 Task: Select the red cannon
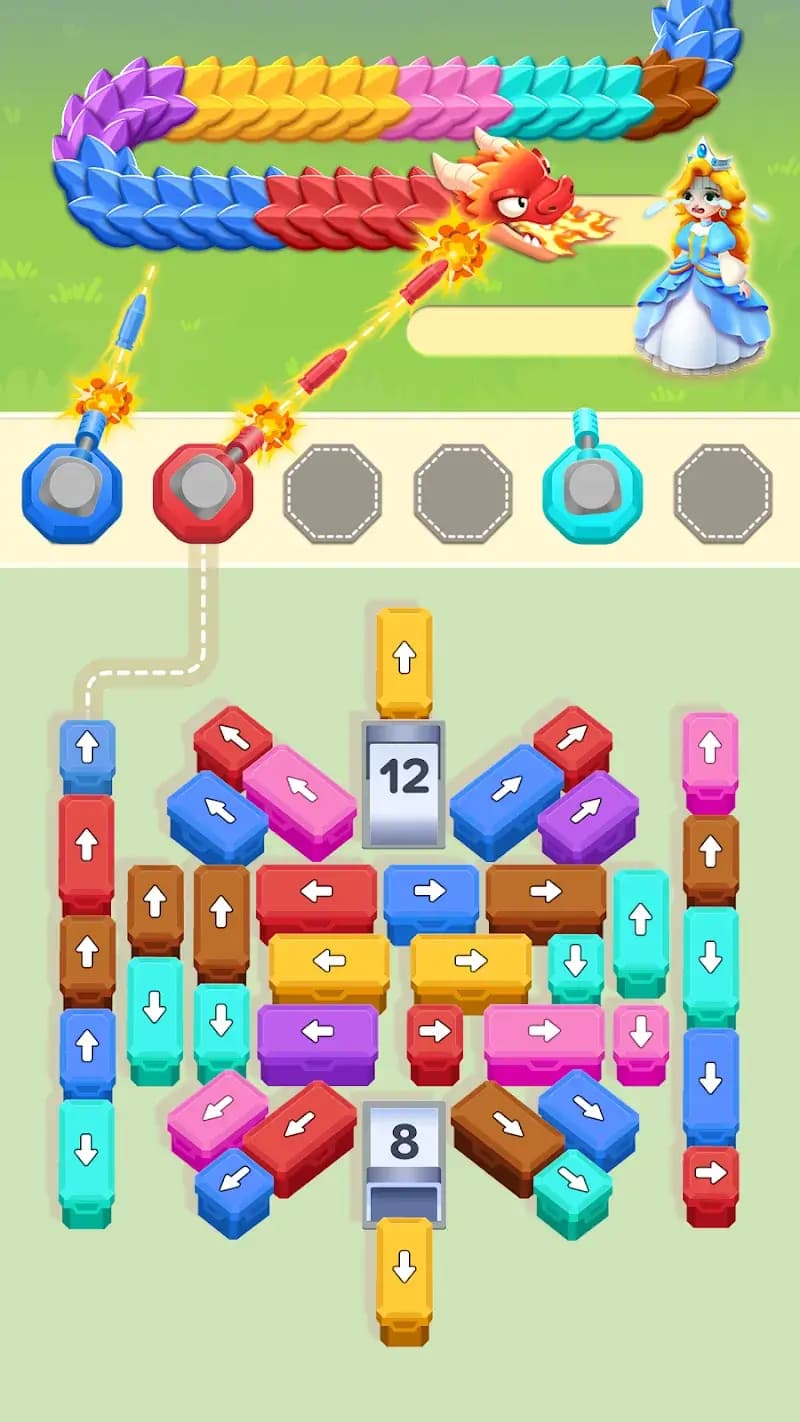[205, 492]
